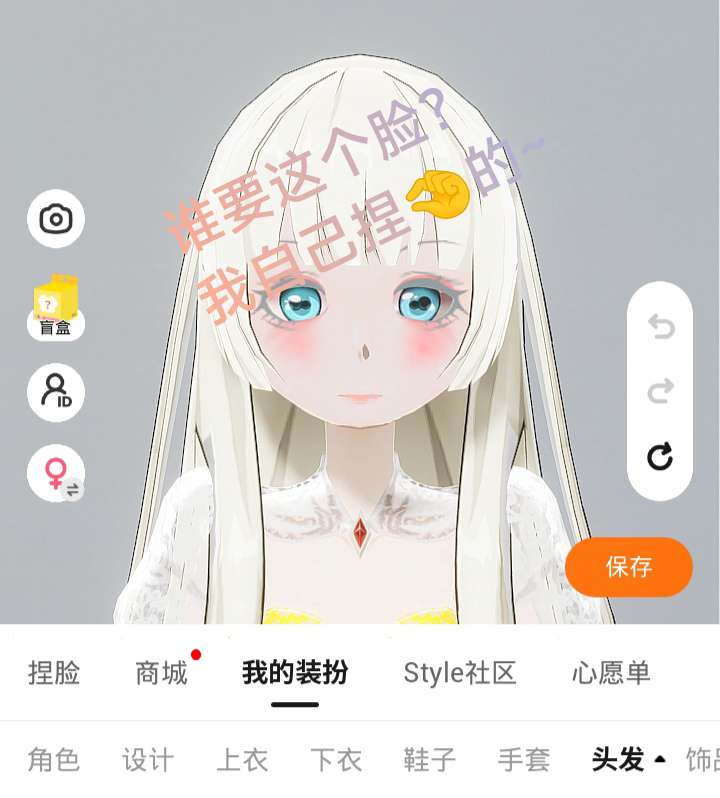Open the 心愿单 wishlist tab
The image size is (720, 798).
[x=612, y=673]
